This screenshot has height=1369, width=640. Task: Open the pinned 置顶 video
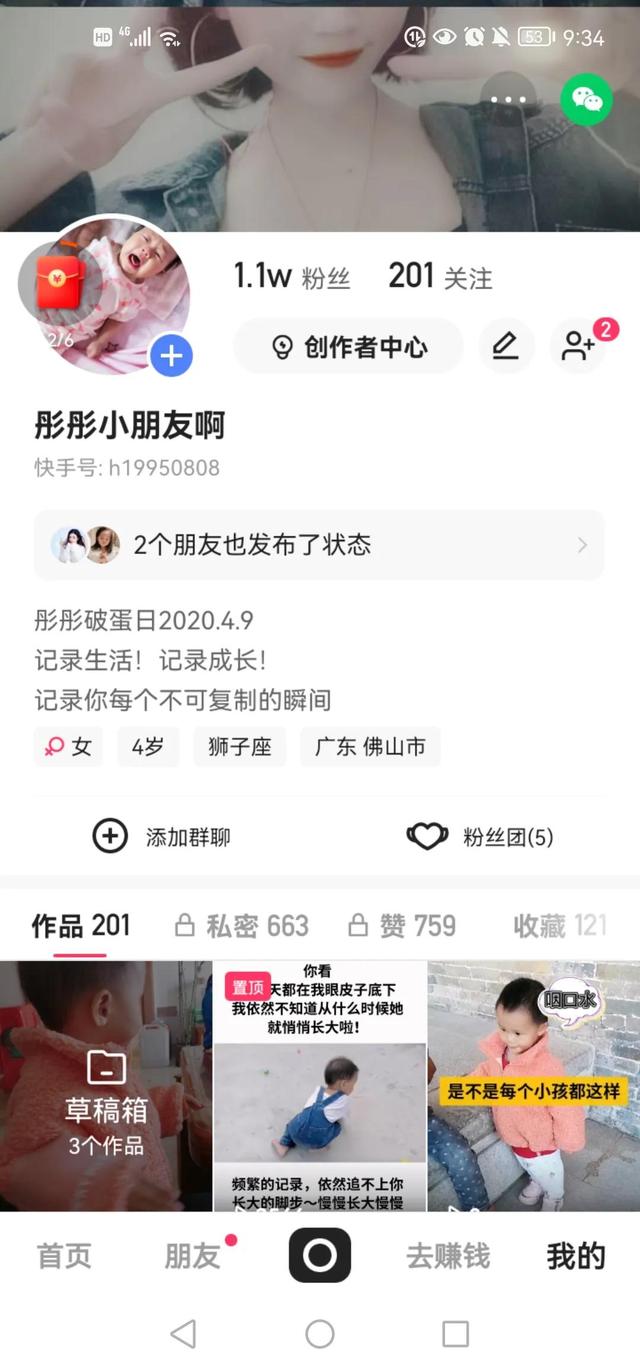pos(319,1085)
